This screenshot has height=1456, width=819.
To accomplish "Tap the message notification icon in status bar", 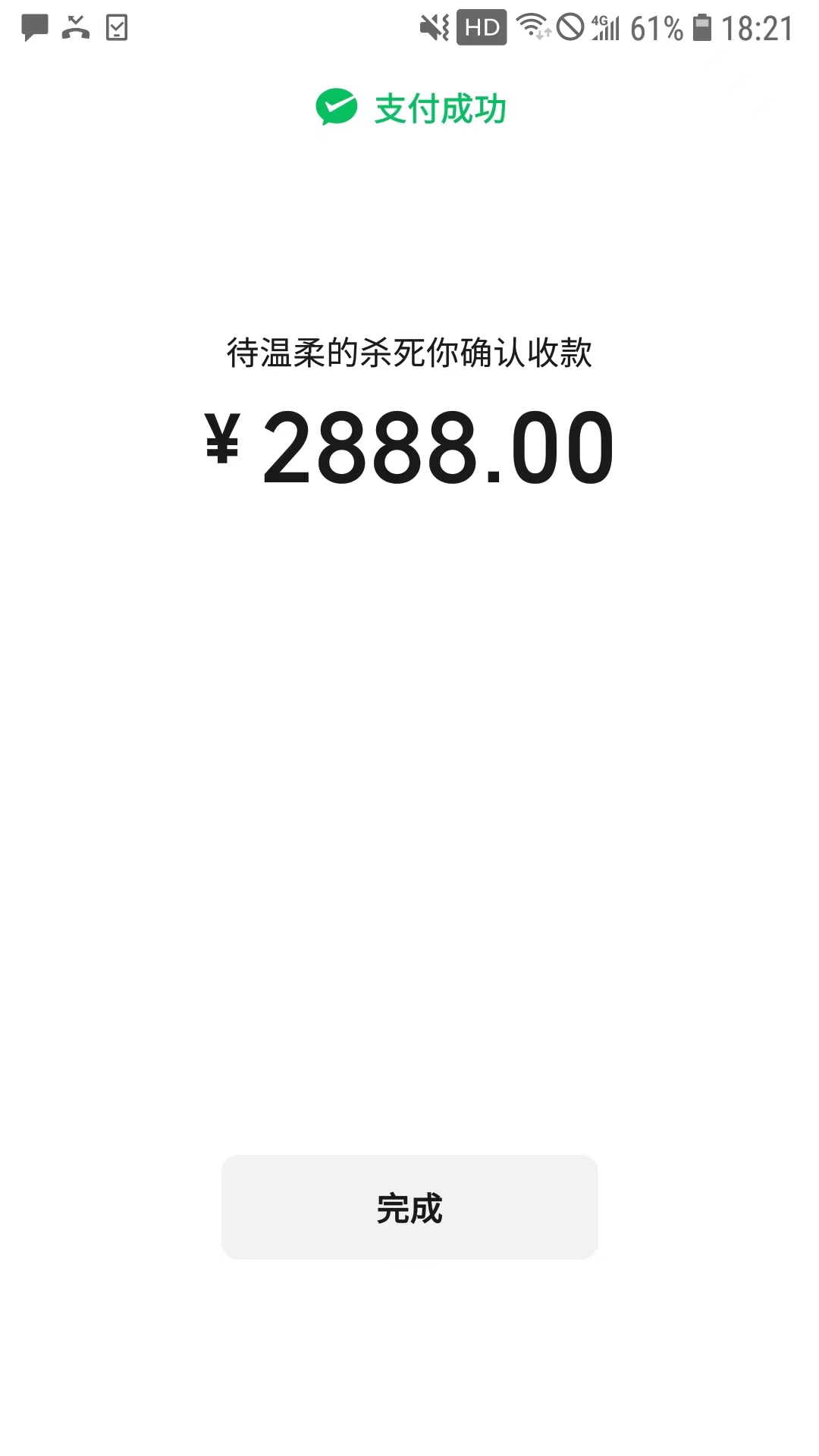I will point(34,28).
